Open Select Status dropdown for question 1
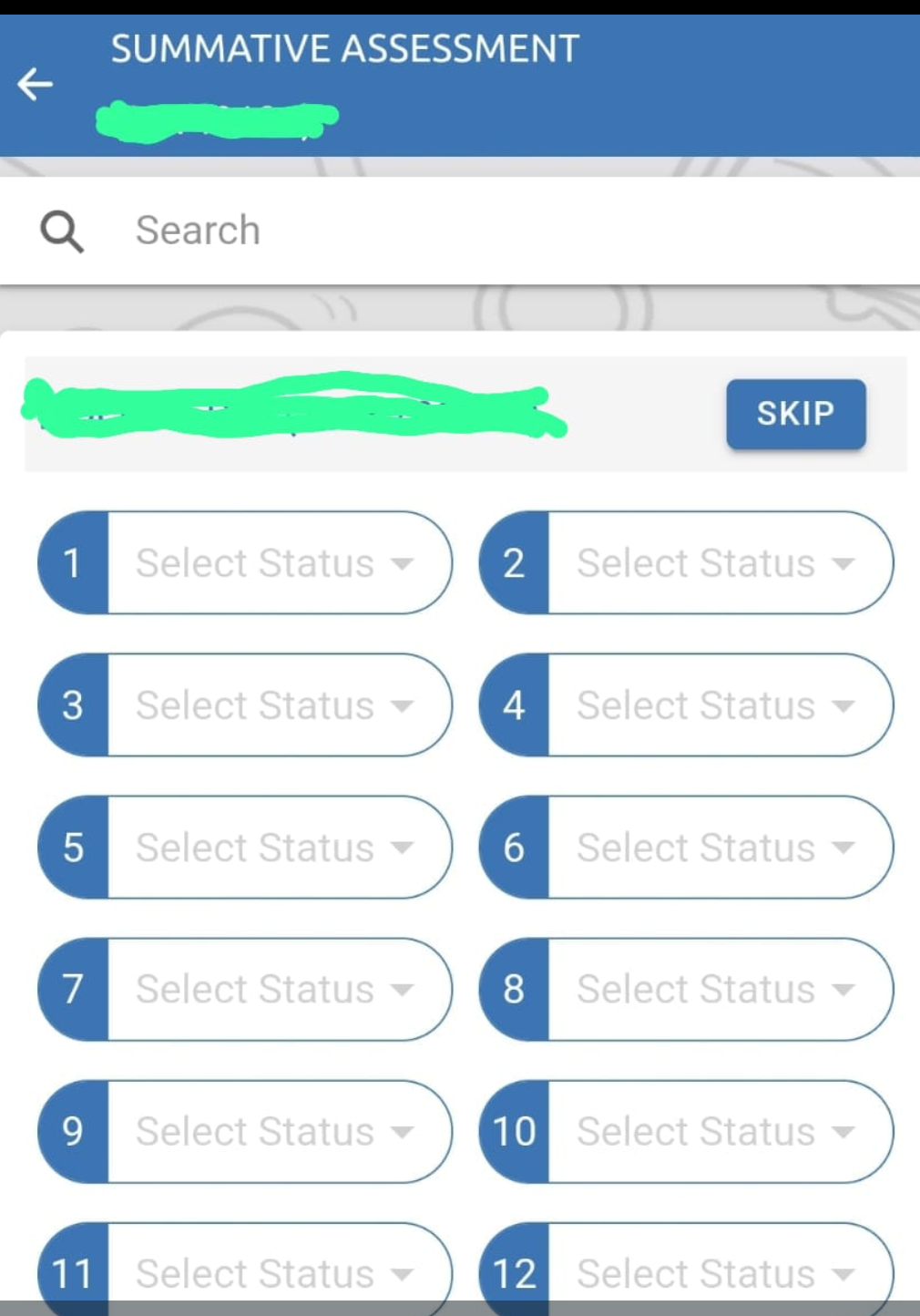Image resolution: width=920 pixels, height=1316 pixels. [273, 563]
